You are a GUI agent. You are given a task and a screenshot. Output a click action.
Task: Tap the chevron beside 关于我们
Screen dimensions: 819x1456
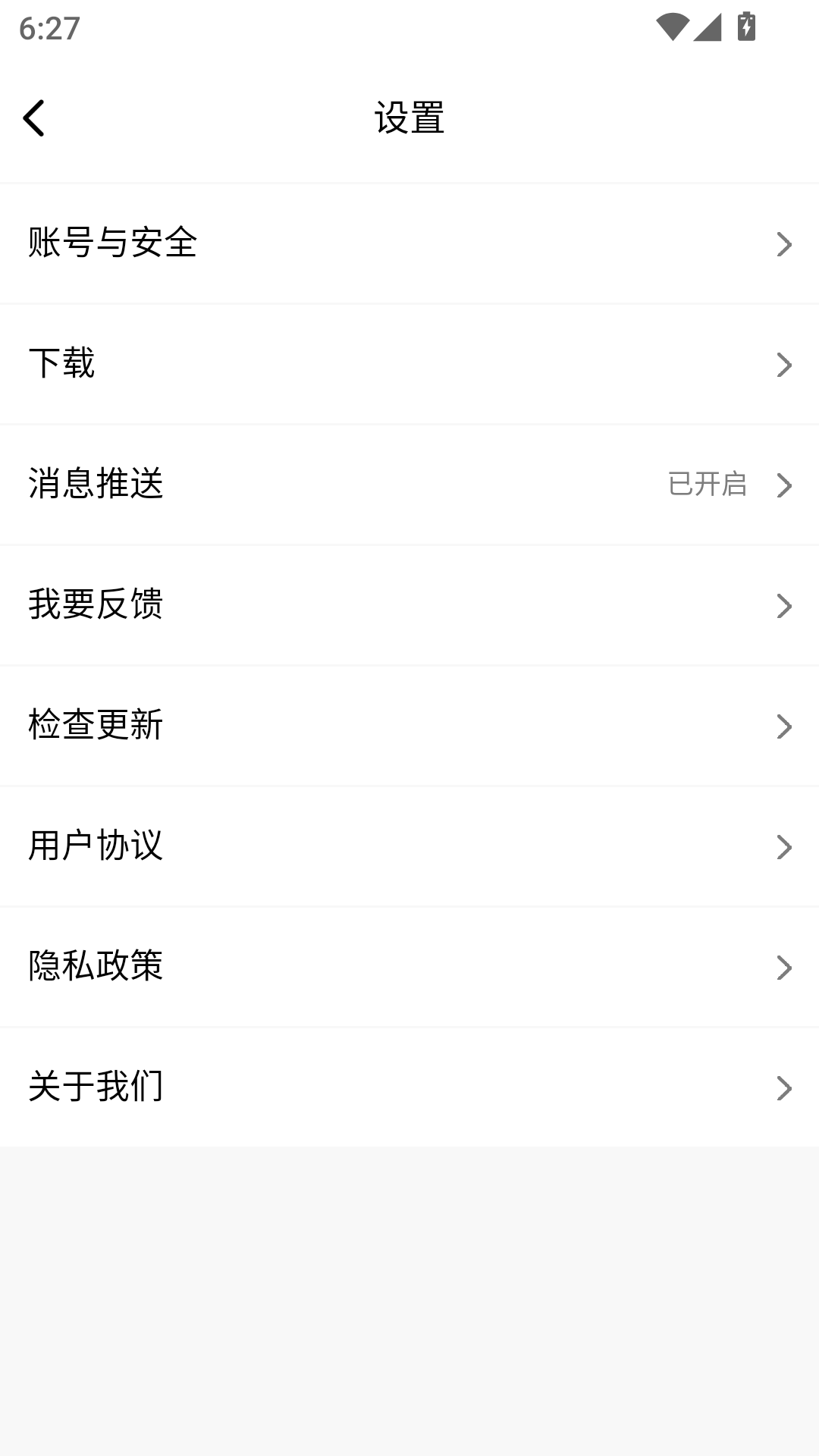(785, 1087)
